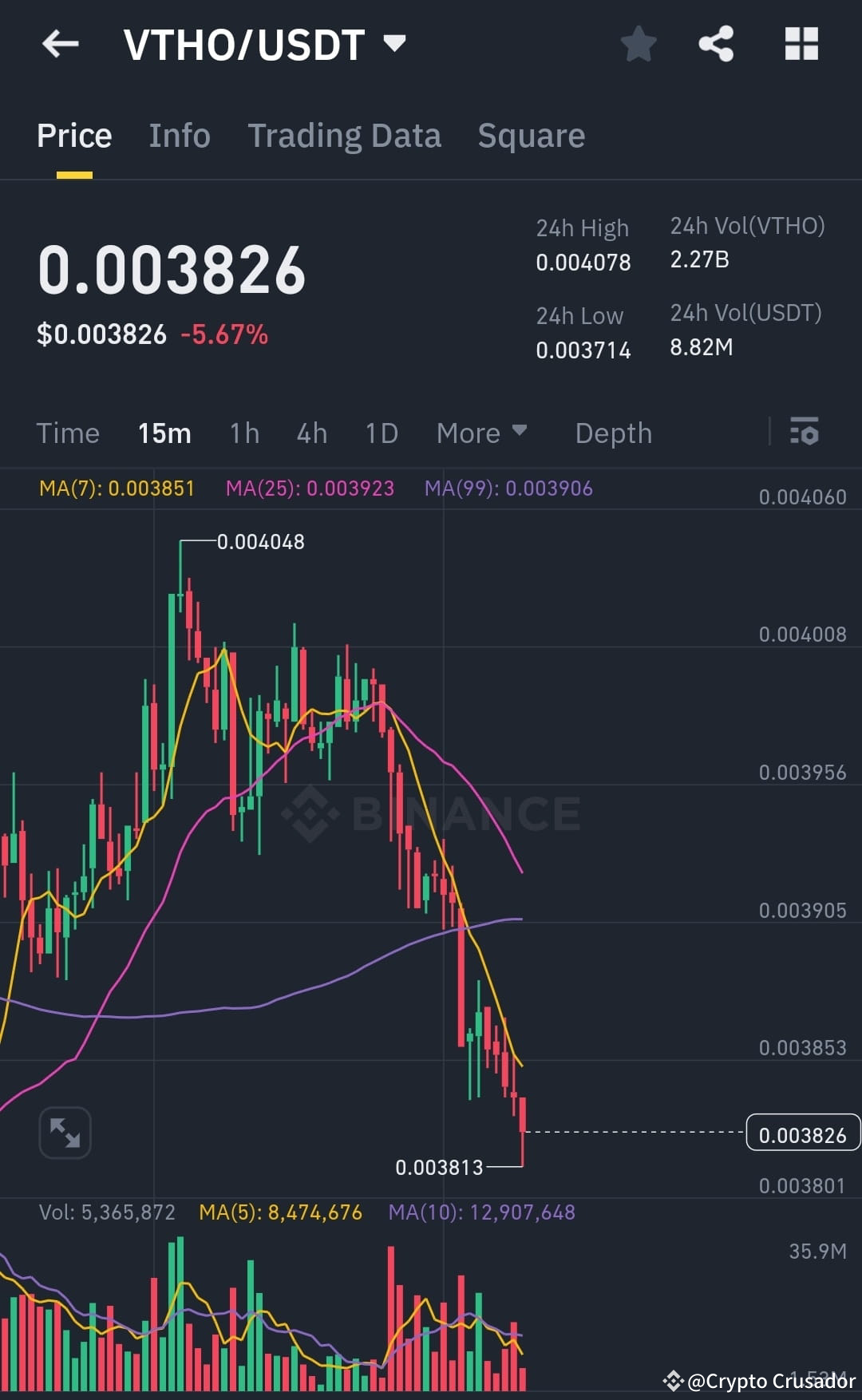
Task: Select the 4h candle interval
Action: click(311, 433)
